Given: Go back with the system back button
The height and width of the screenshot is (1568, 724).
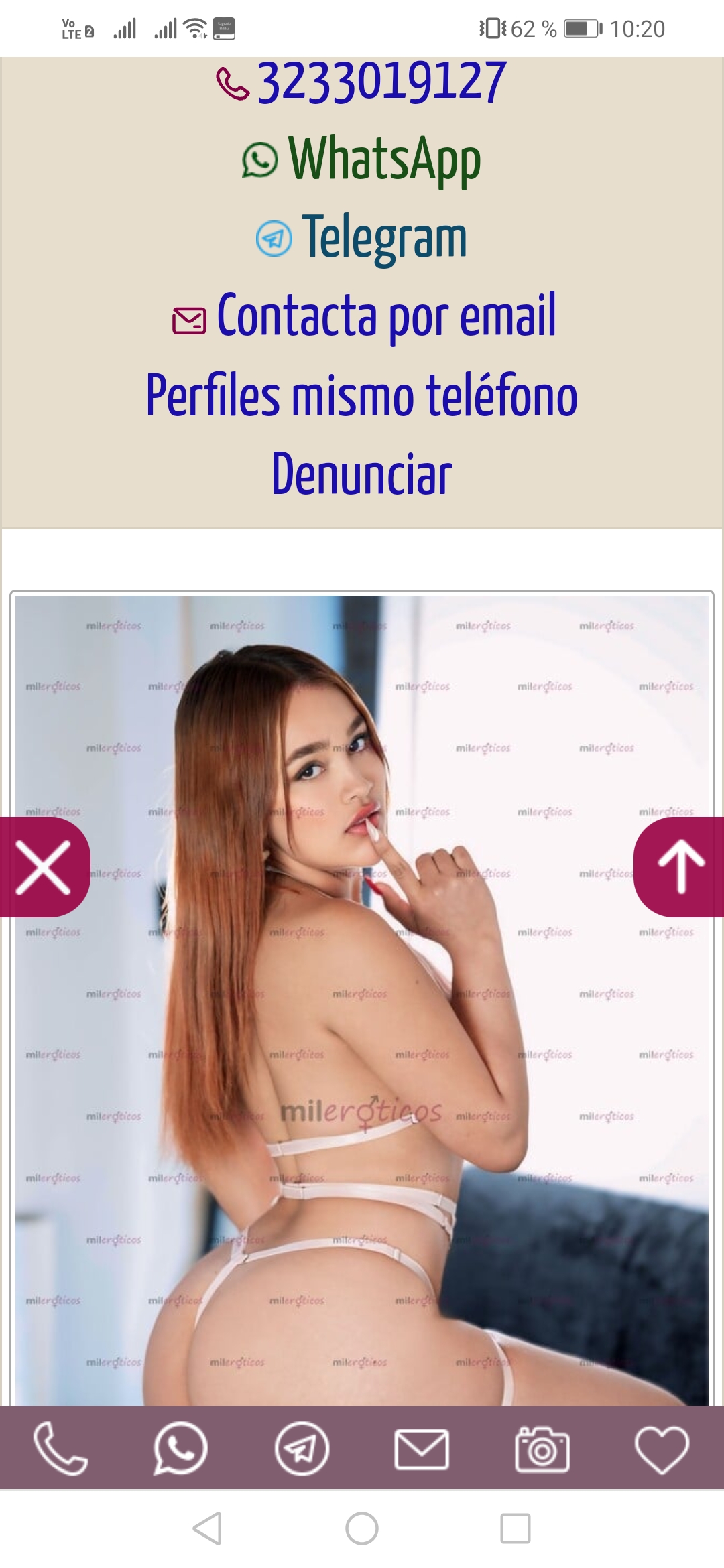Looking at the screenshot, I should pyautogui.click(x=207, y=1528).
